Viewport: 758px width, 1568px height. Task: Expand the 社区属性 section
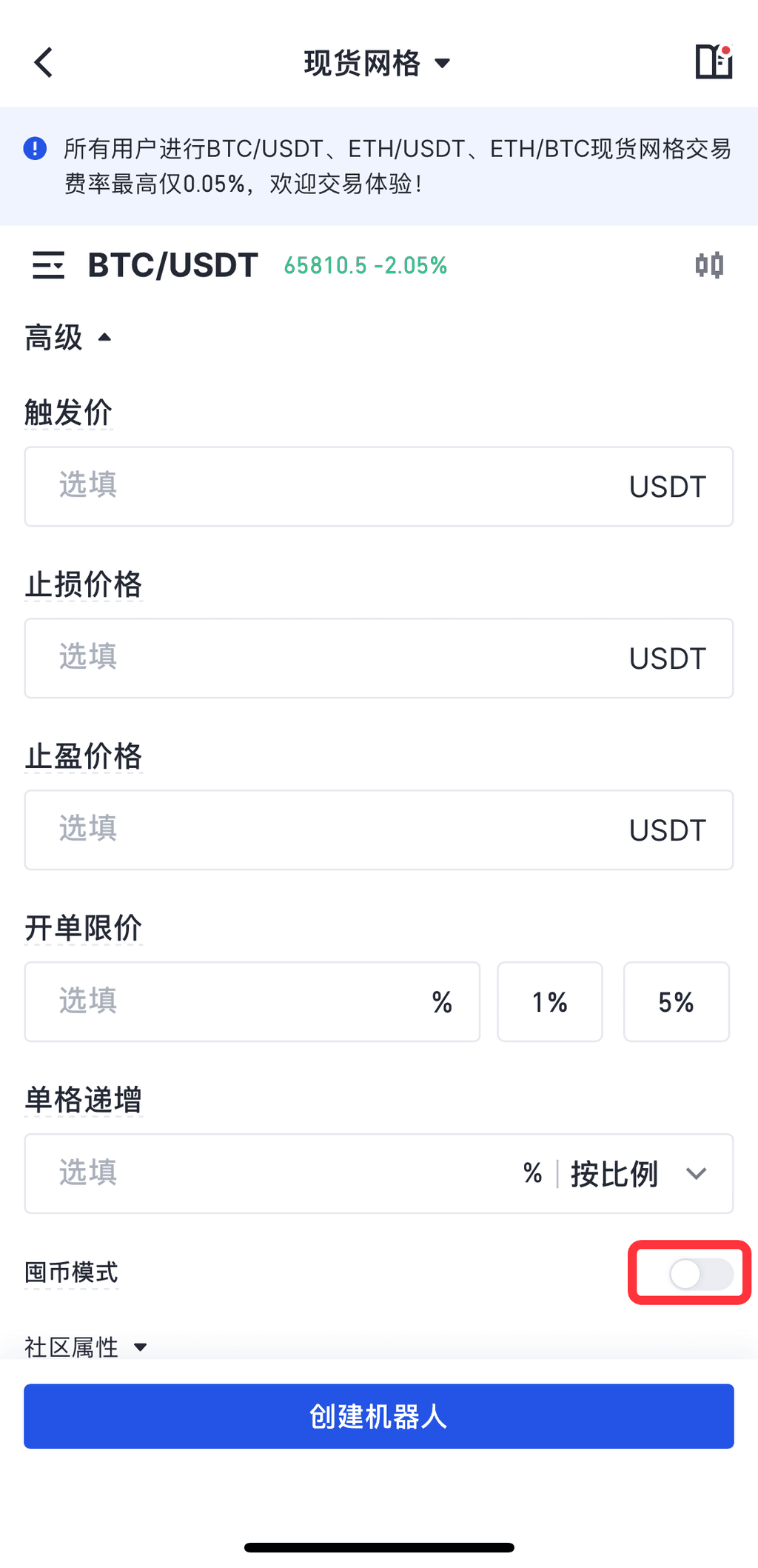[x=86, y=1347]
